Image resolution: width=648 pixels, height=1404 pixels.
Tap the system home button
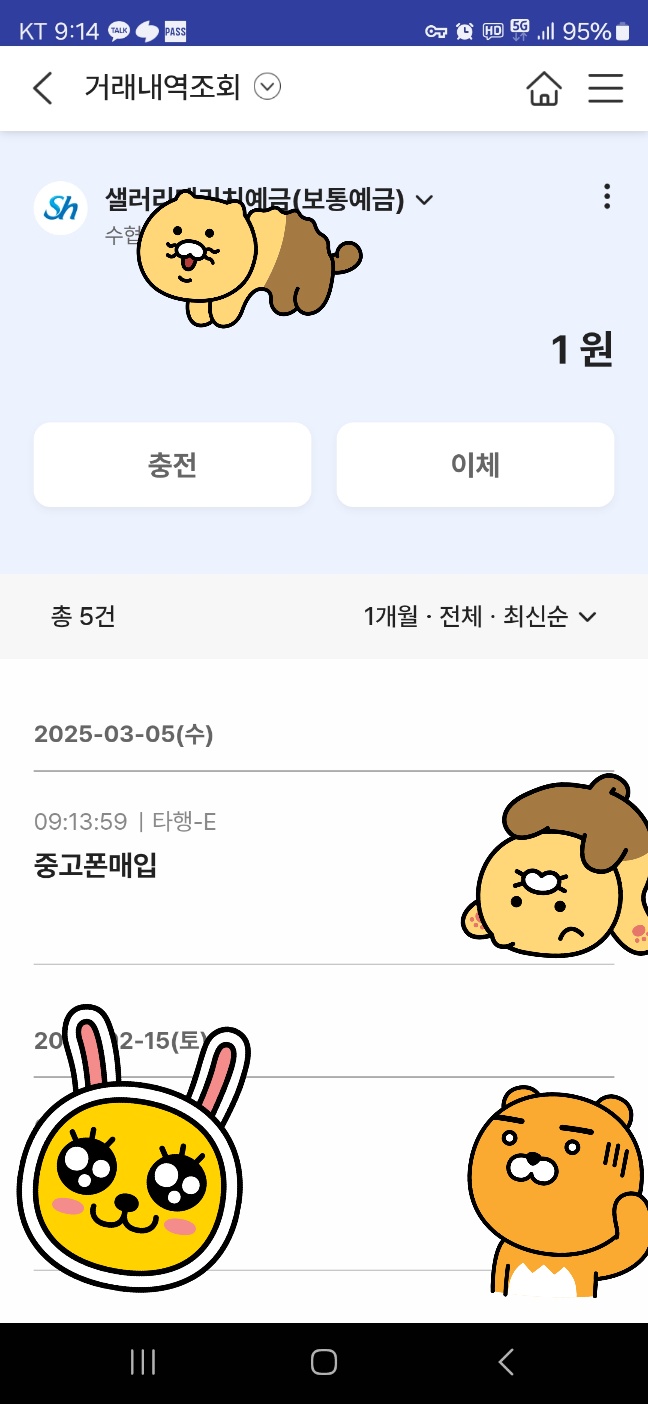click(x=324, y=1362)
